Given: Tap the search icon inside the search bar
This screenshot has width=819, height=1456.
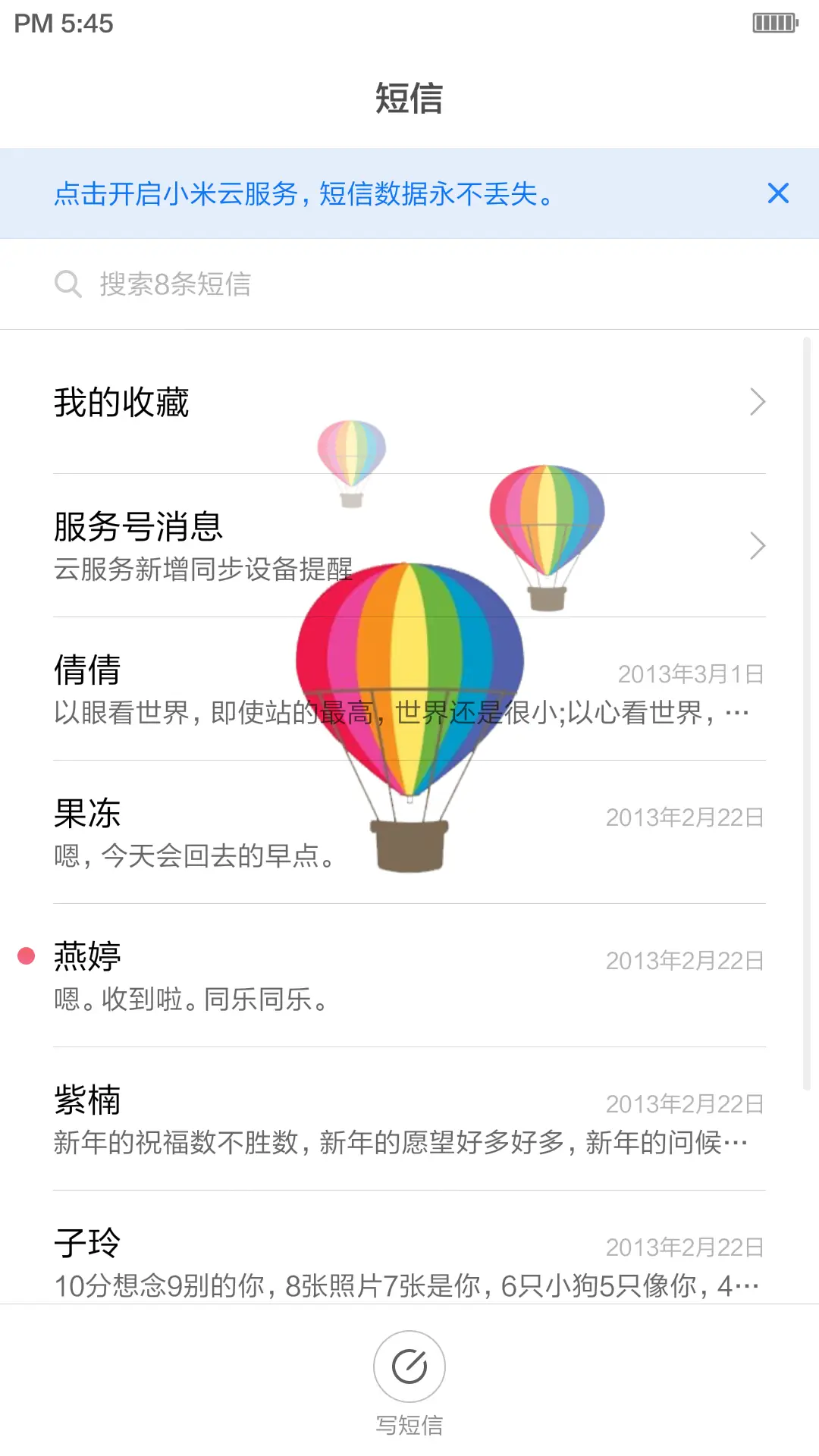Looking at the screenshot, I should click(69, 284).
